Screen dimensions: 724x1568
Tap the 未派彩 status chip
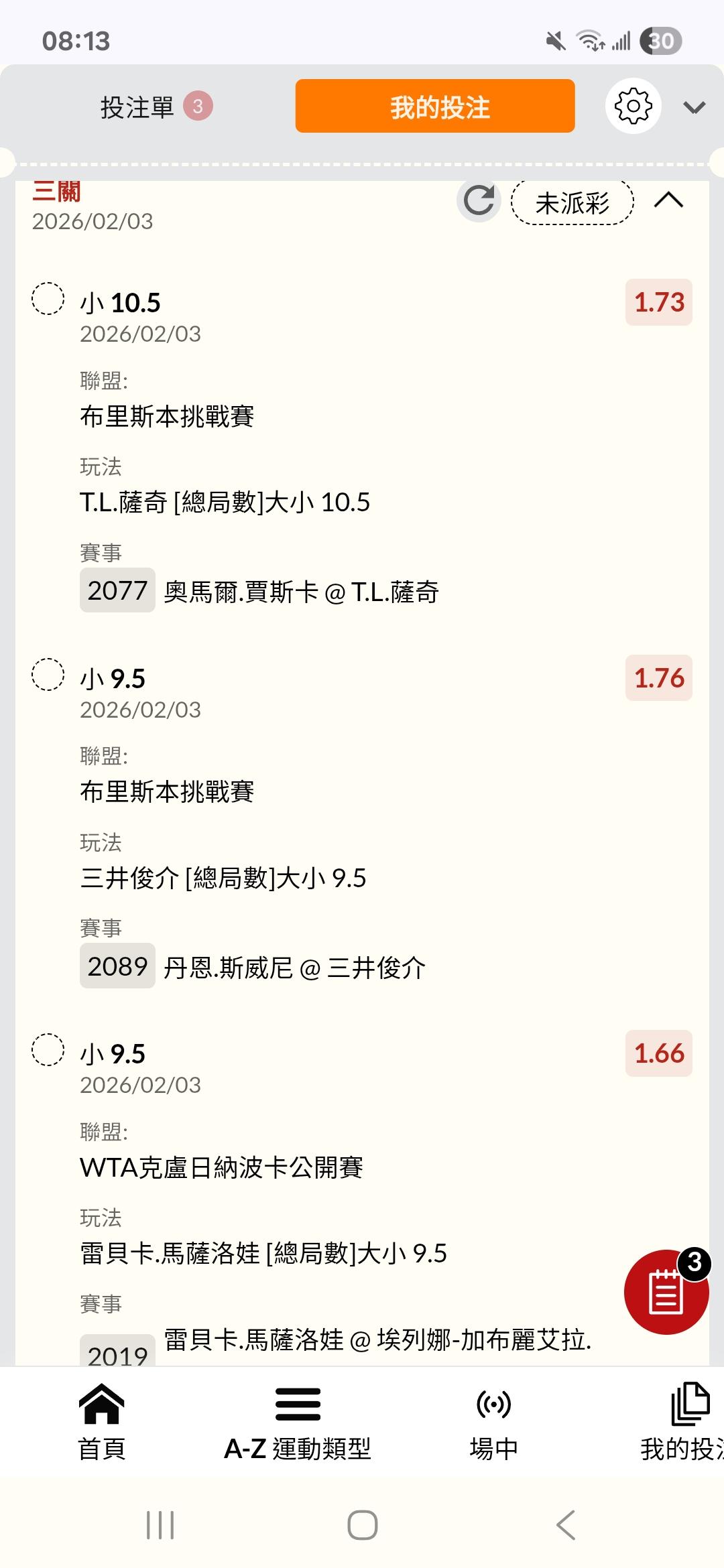(572, 202)
